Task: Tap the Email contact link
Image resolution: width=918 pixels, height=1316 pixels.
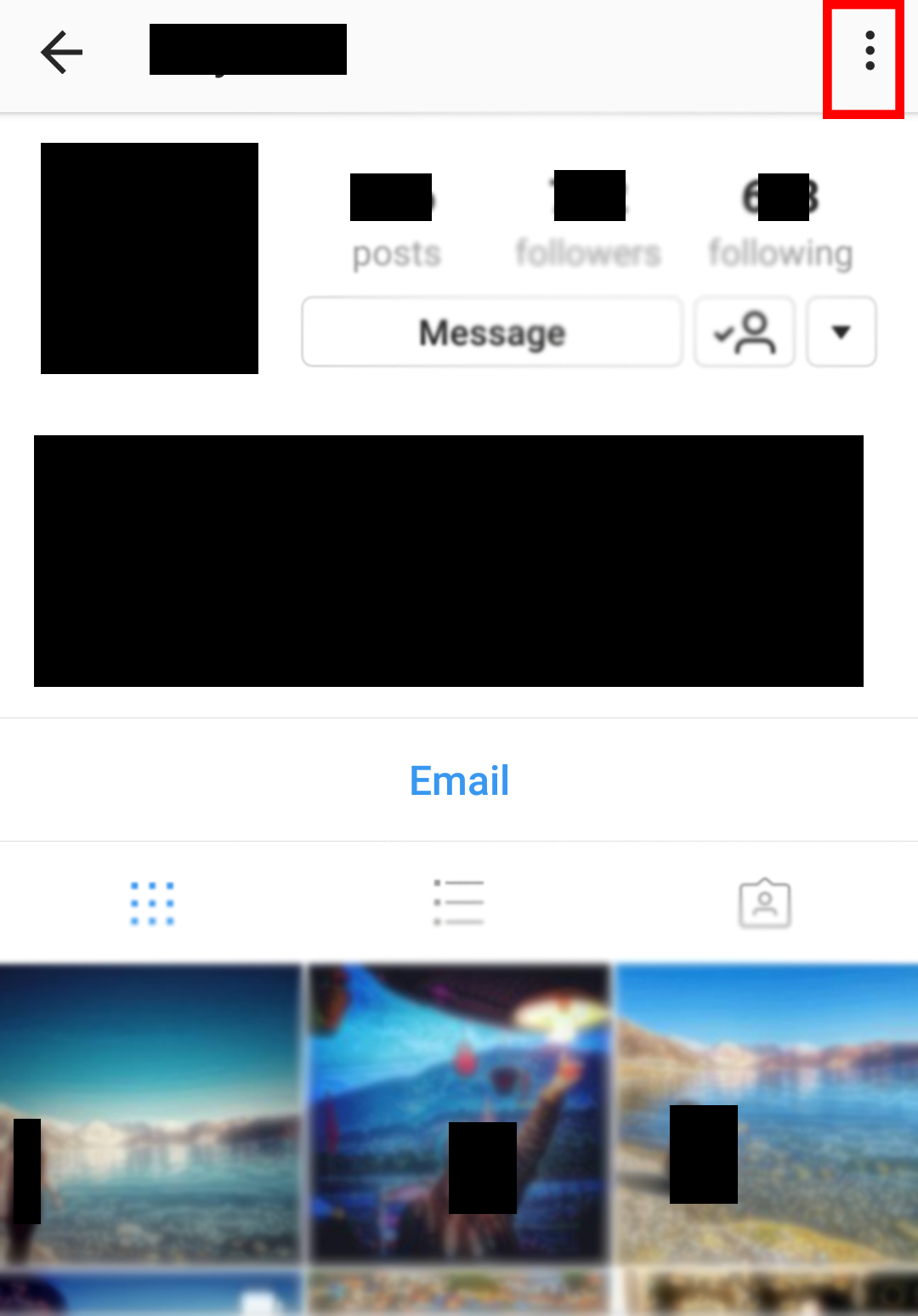Action: pyautogui.click(x=459, y=780)
